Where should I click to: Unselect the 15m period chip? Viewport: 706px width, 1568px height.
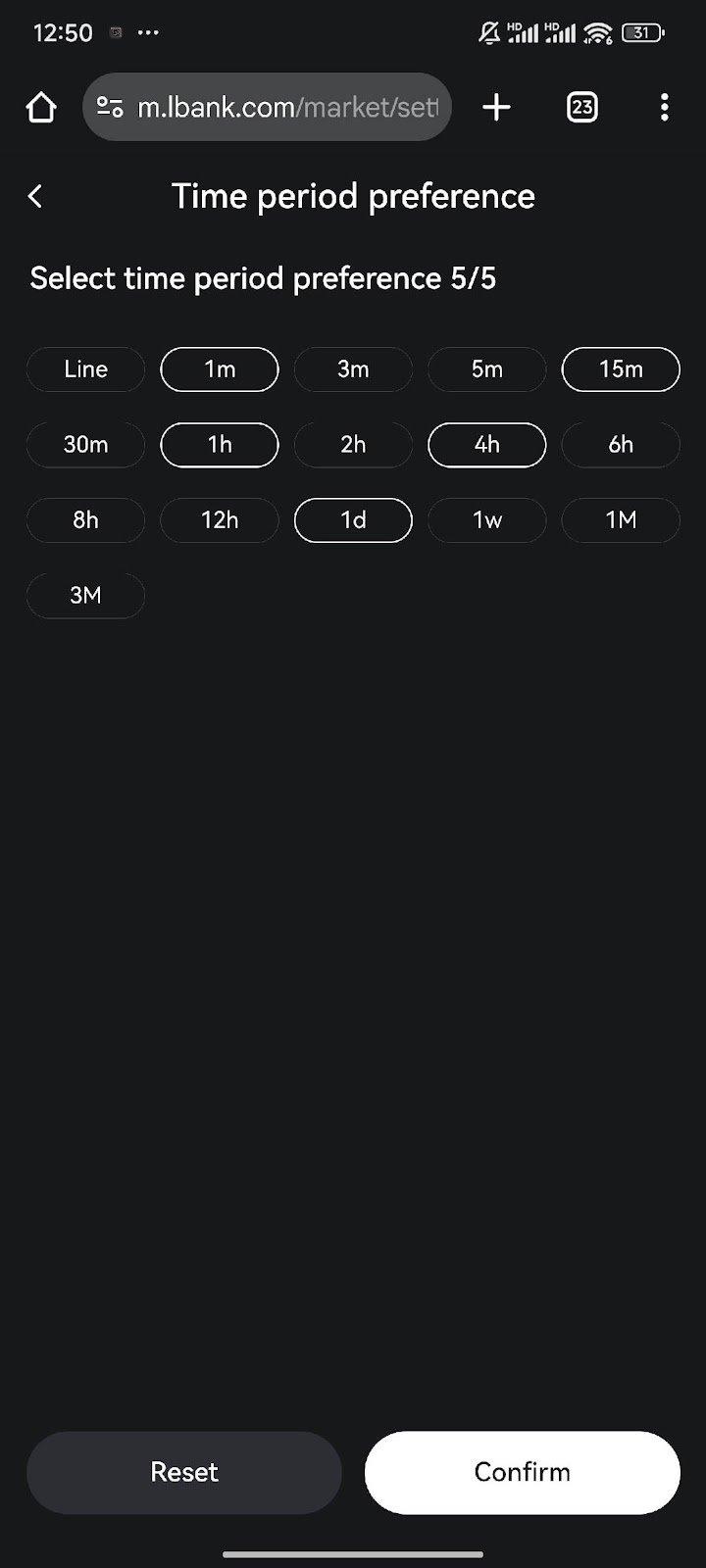(621, 369)
